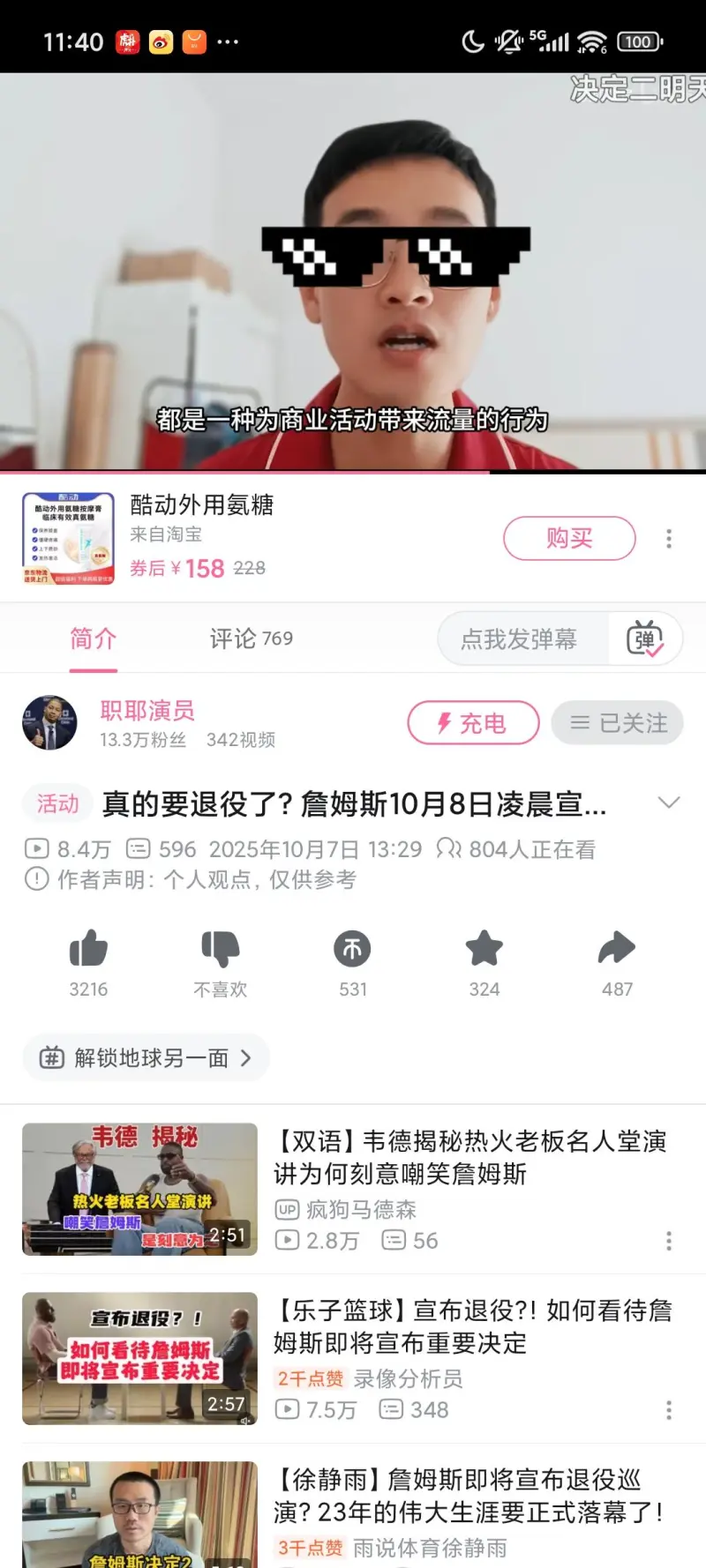Image resolution: width=706 pixels, height=1568 pixels.
Task: Add the video to favorites with the star icon
Action: tap(484, 950)
